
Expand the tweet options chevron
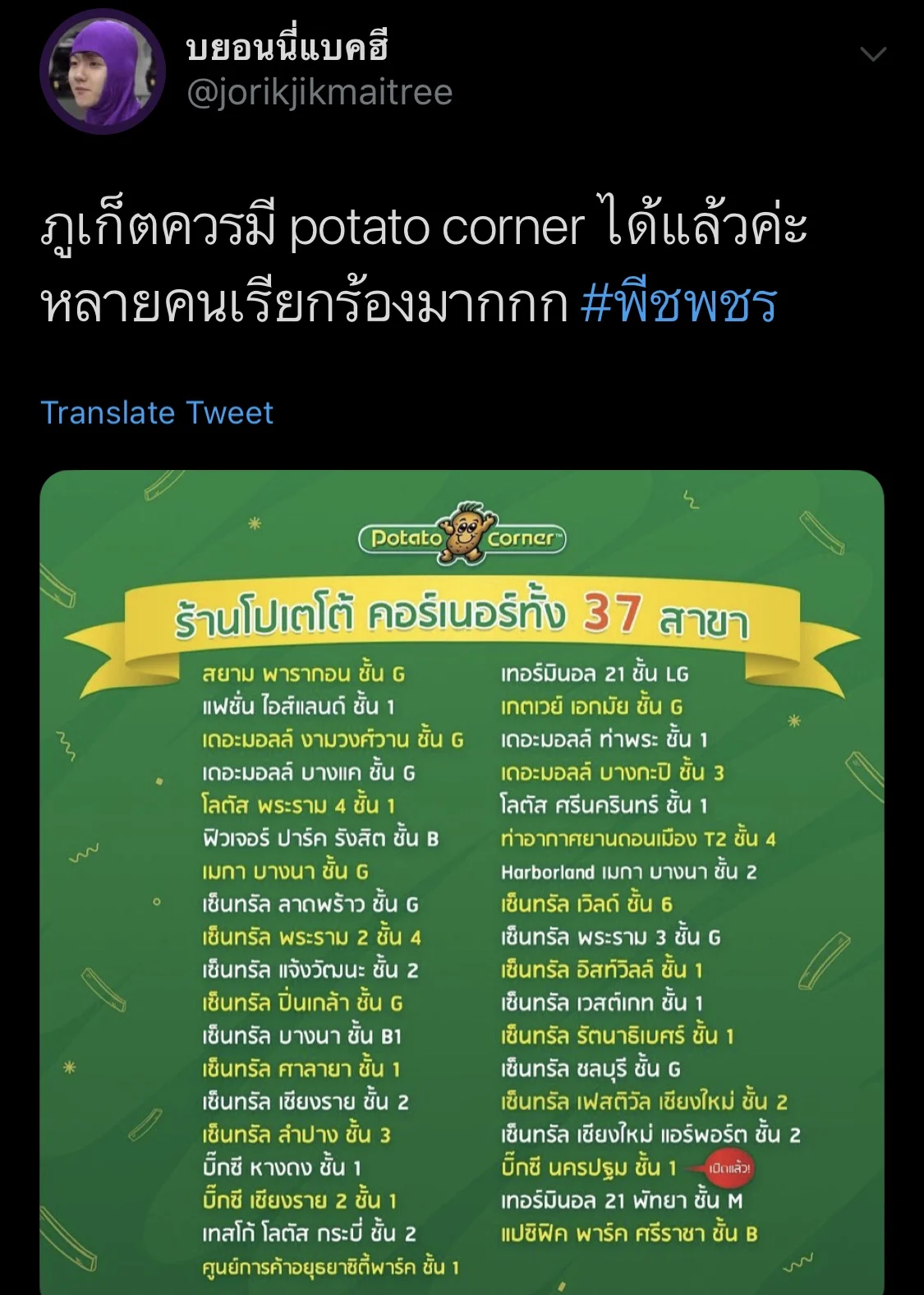pos(872,54)
